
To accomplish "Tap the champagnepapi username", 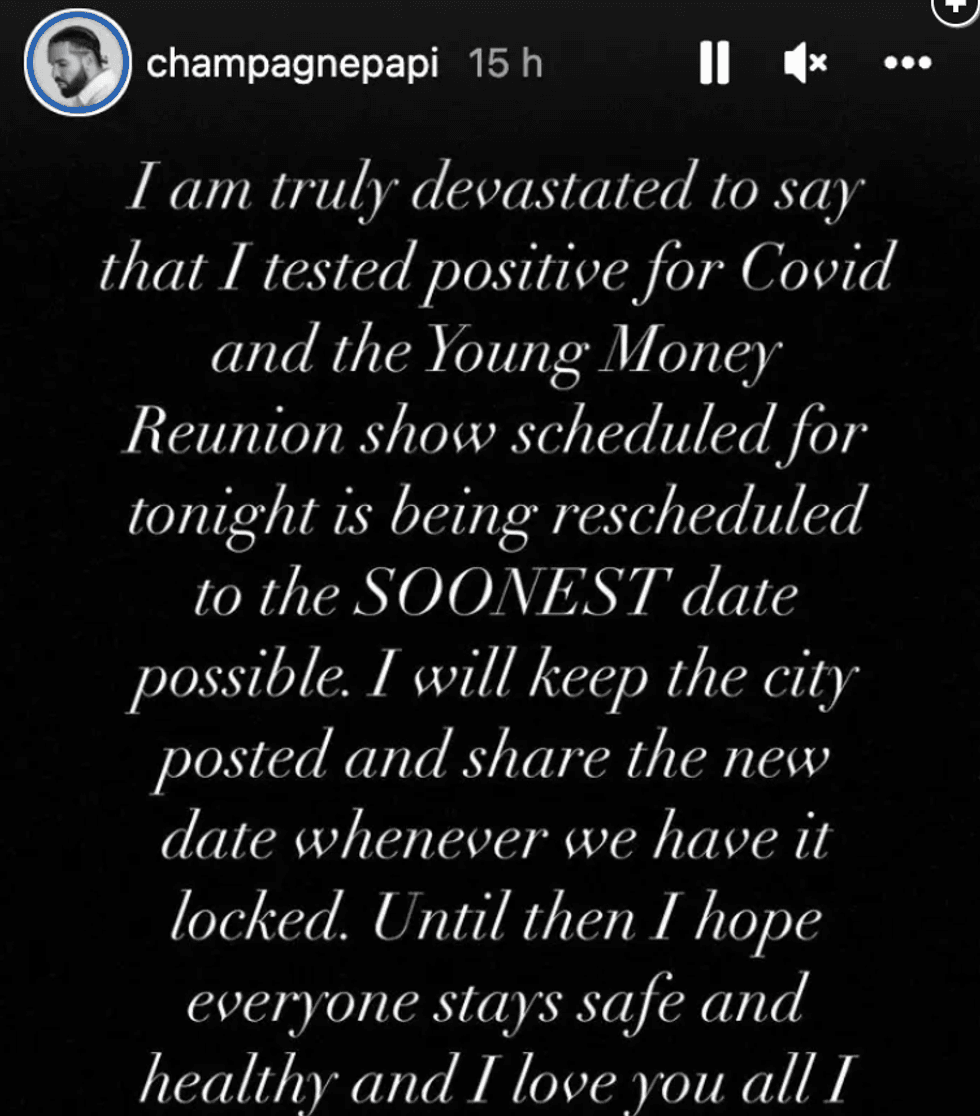I will 292,64.
